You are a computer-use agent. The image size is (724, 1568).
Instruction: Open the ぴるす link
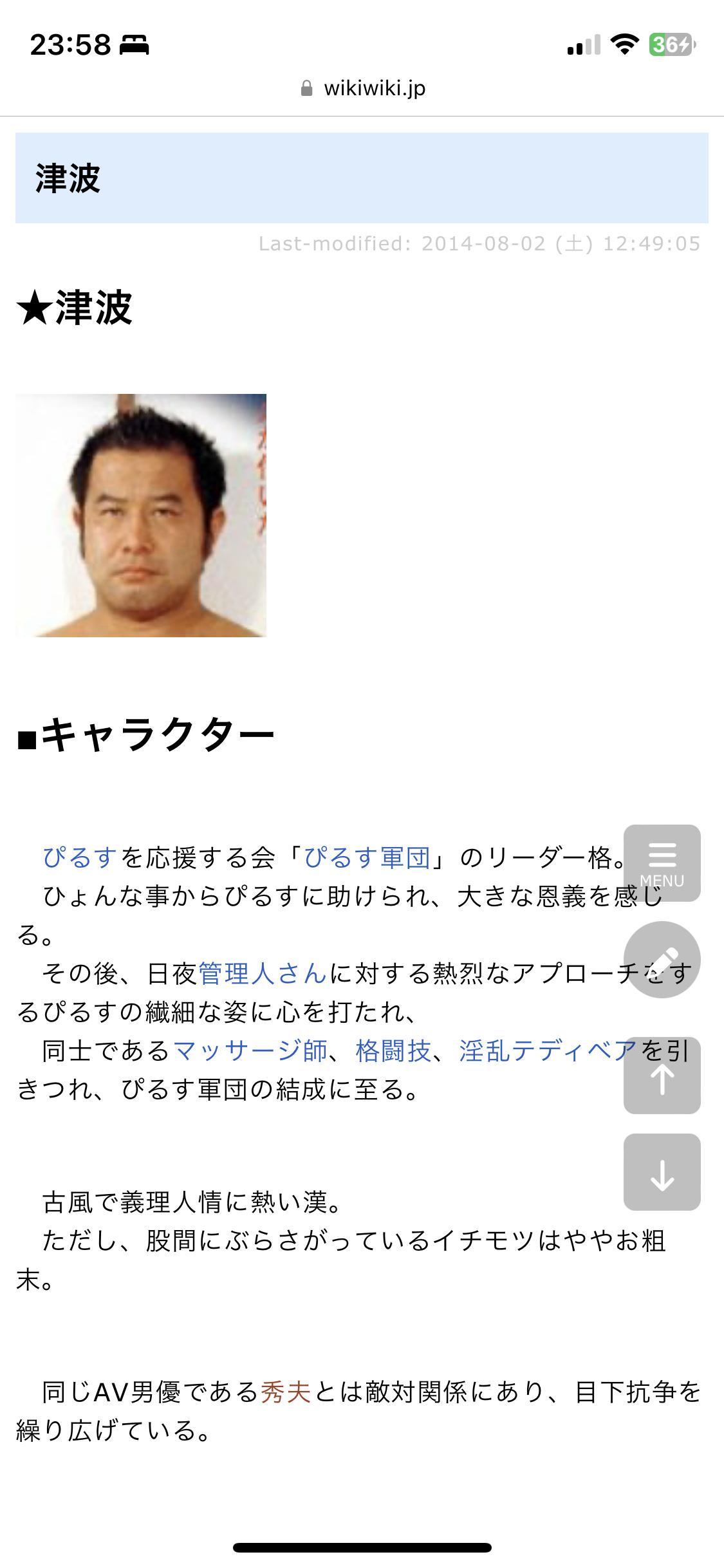point(80,858)
